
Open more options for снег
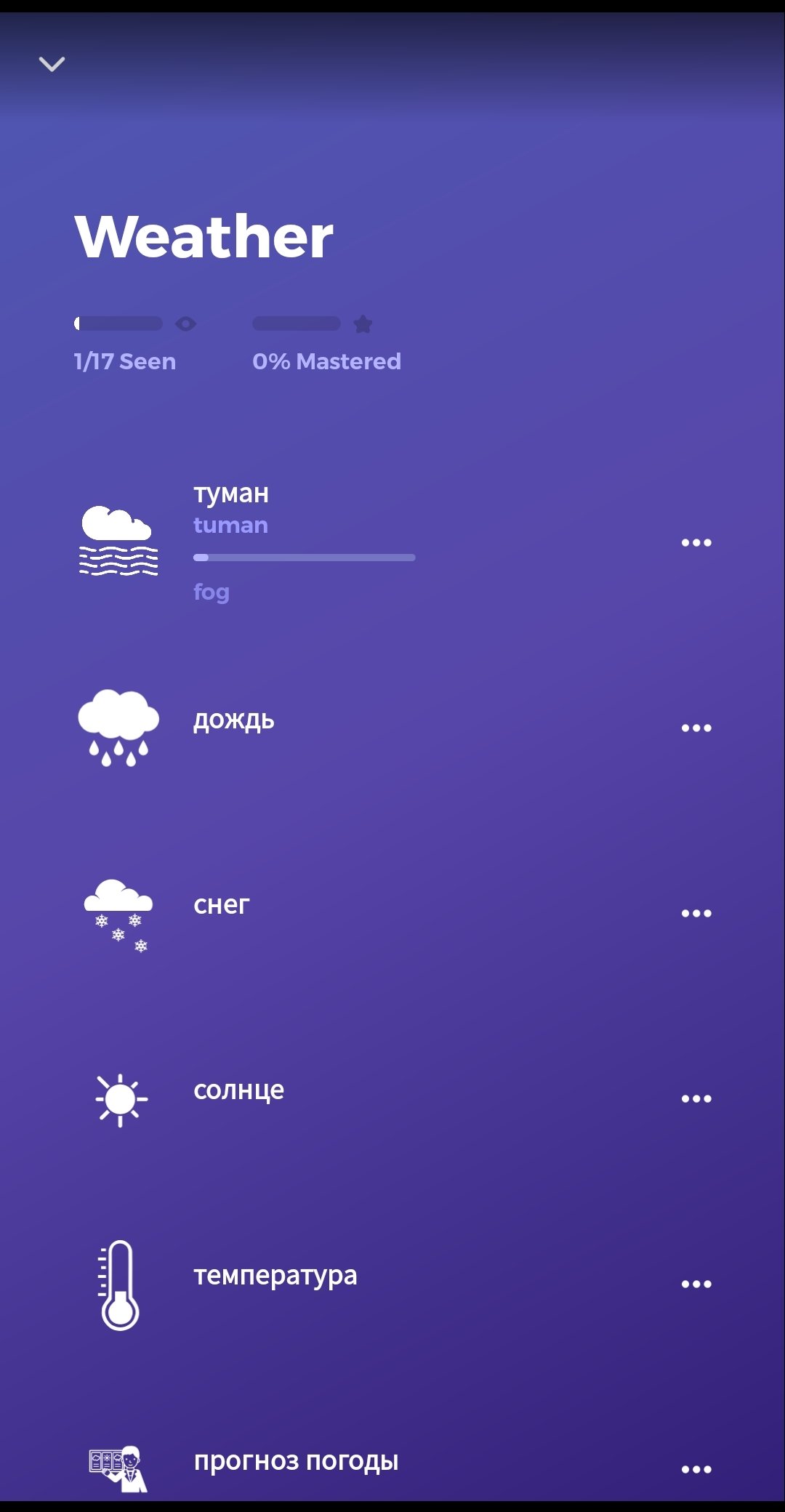pos(696,913)
